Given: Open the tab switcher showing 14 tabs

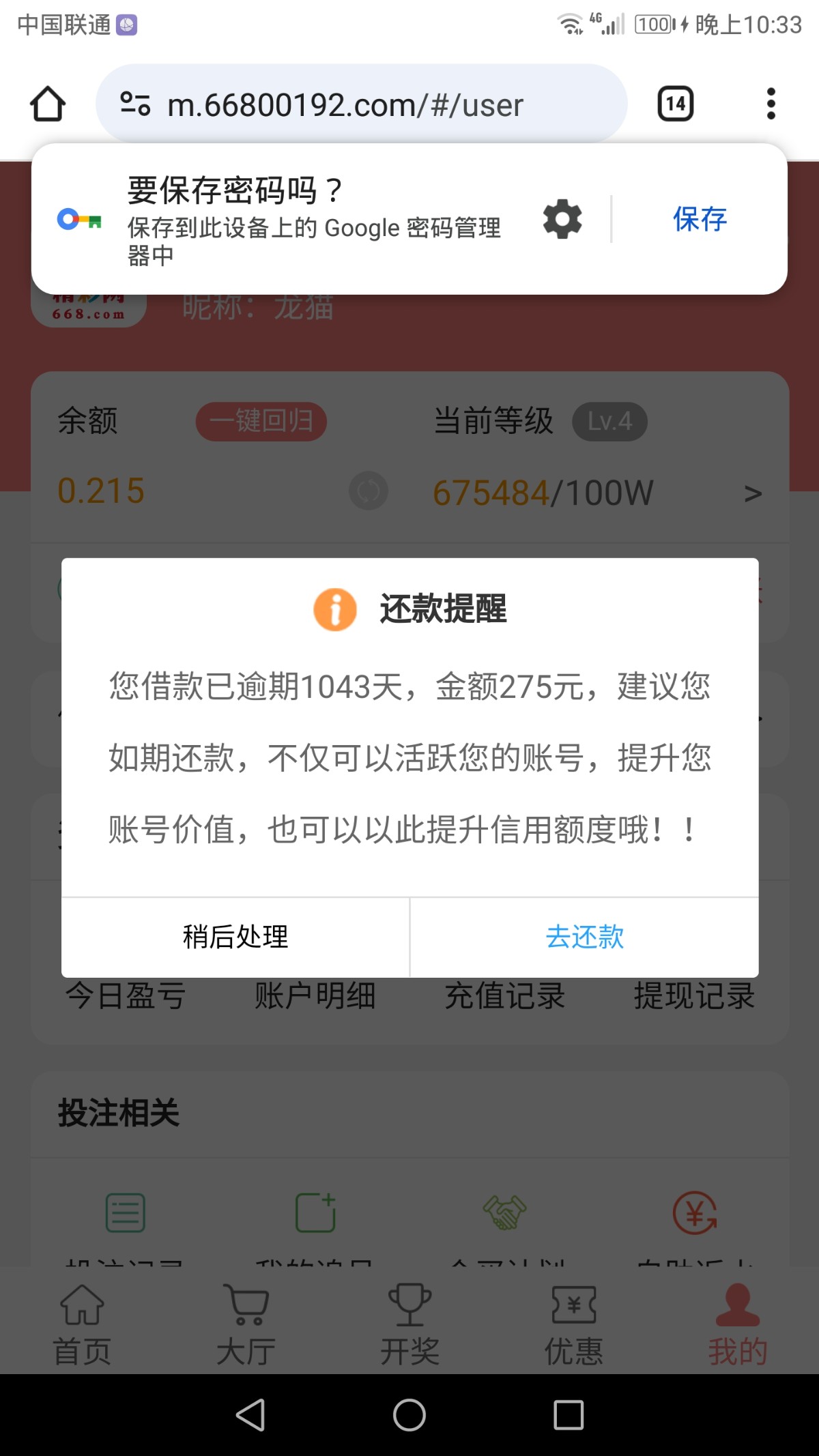Looking at the screenshot, I should tap(675, 104).
